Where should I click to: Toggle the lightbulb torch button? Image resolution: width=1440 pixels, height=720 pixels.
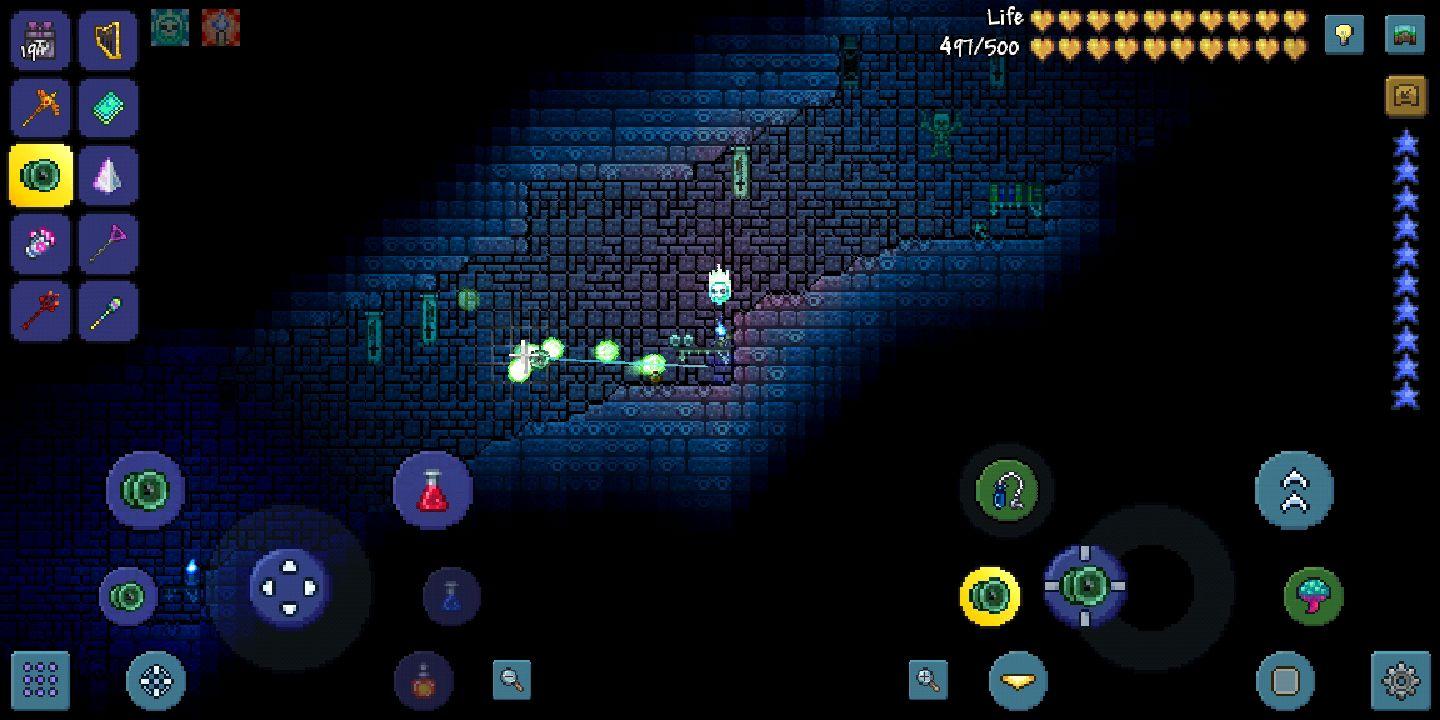1344,34
